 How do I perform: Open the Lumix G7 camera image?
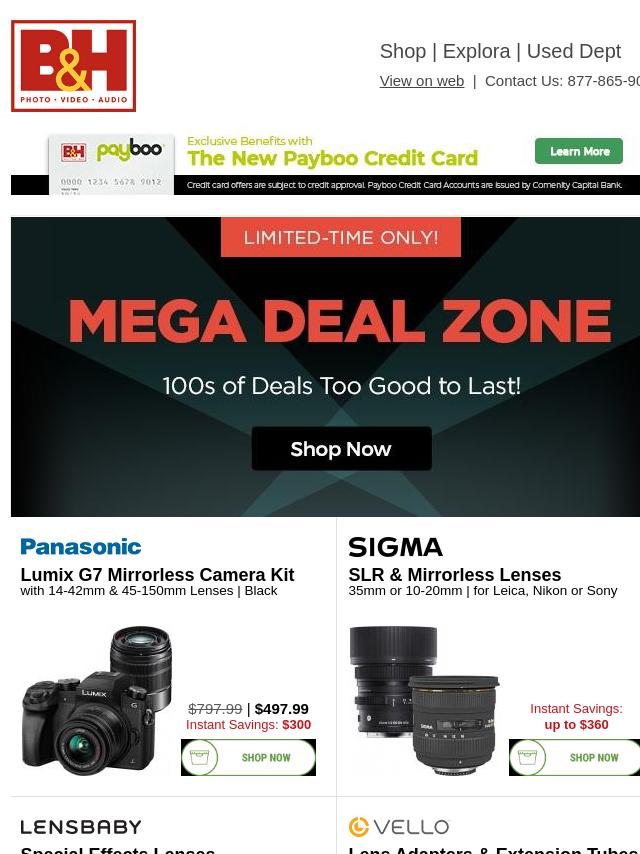pos(97,700)
